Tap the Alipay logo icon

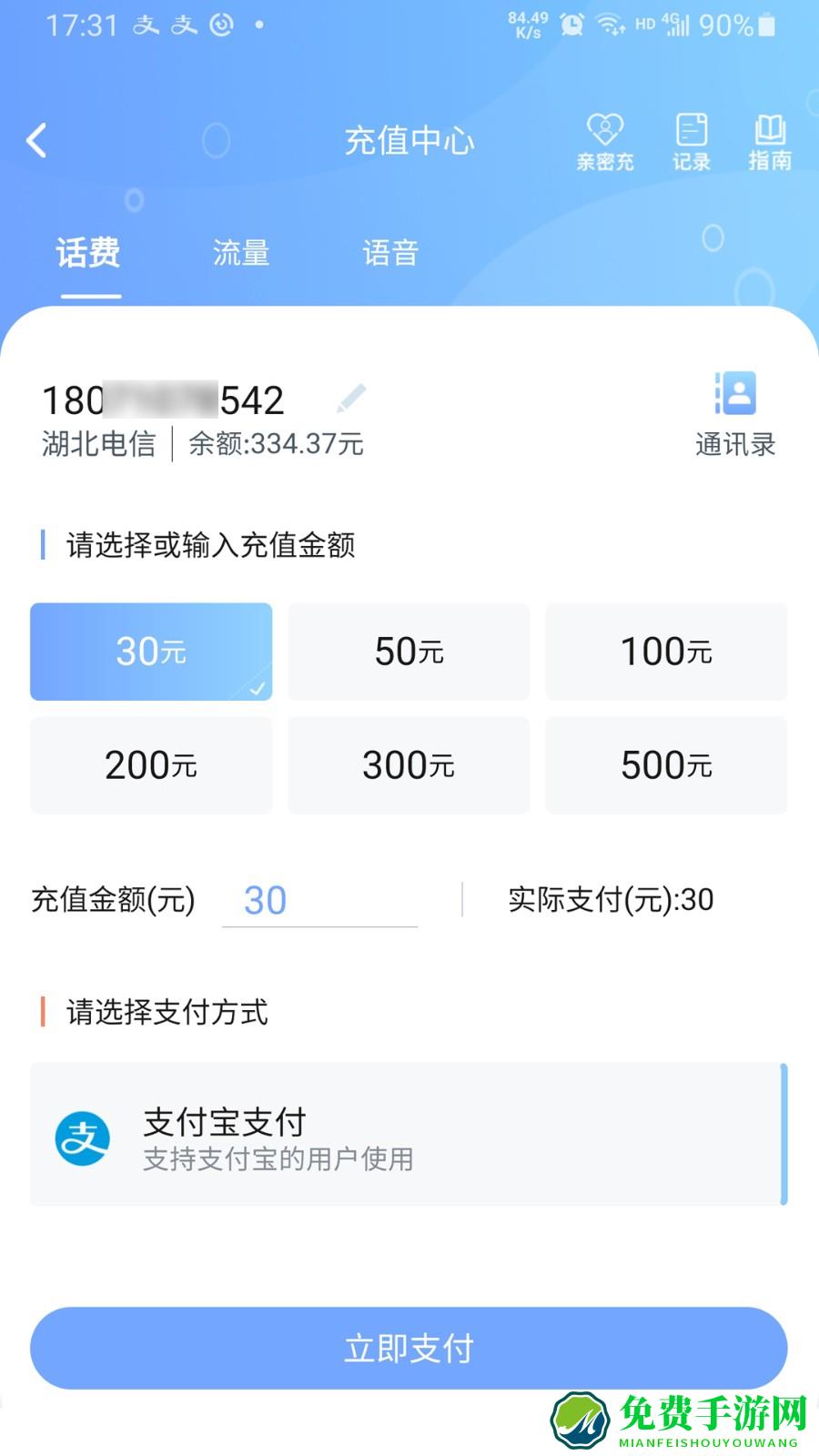click(x=82, y=1137)
